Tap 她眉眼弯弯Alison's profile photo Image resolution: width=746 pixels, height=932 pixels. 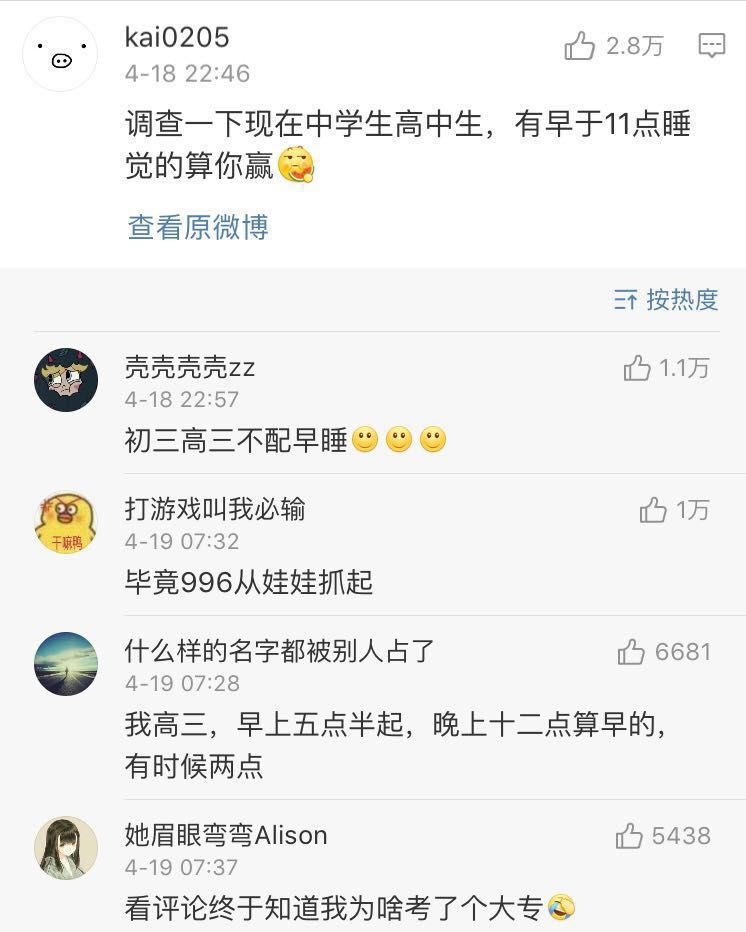point(66,848)
